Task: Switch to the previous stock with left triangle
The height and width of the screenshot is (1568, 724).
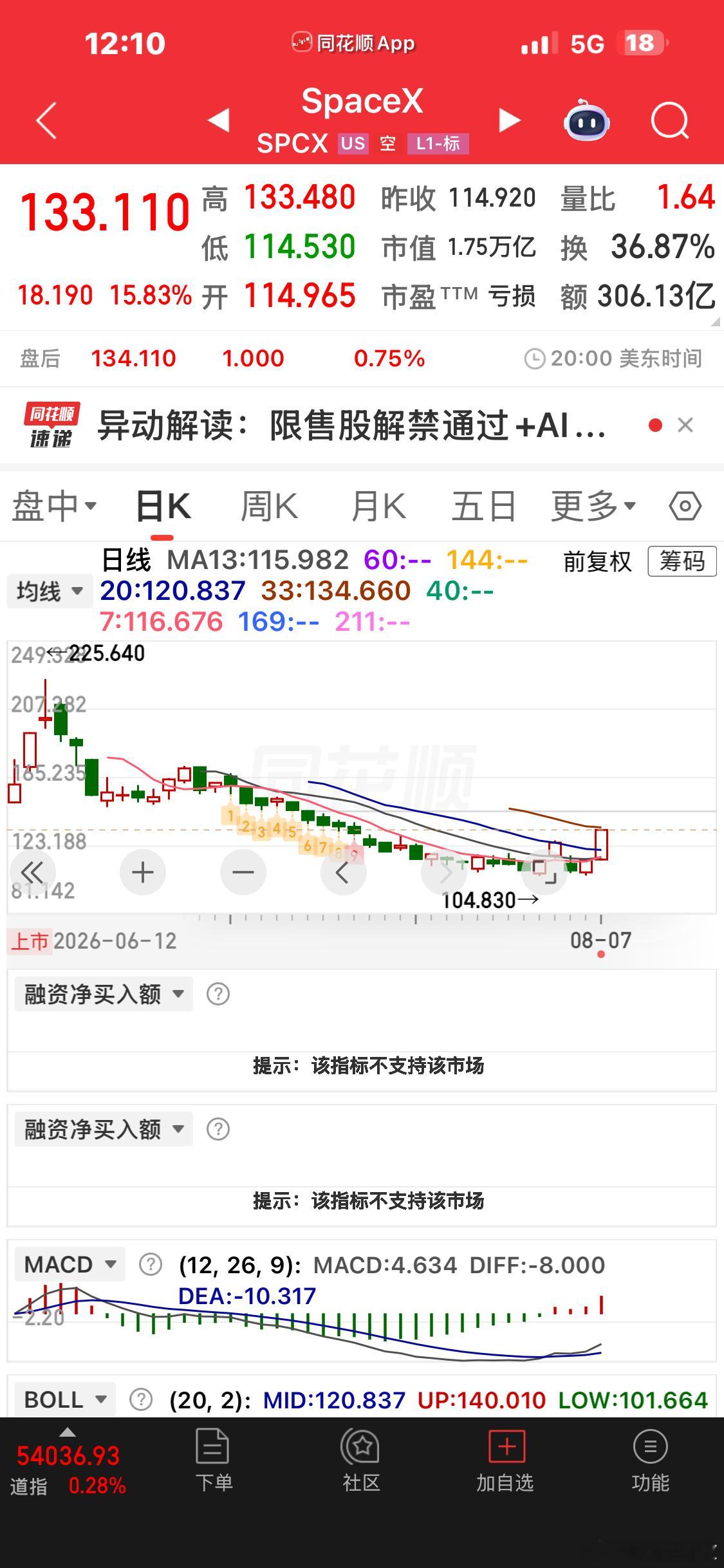Action: (x=219, y=120)
